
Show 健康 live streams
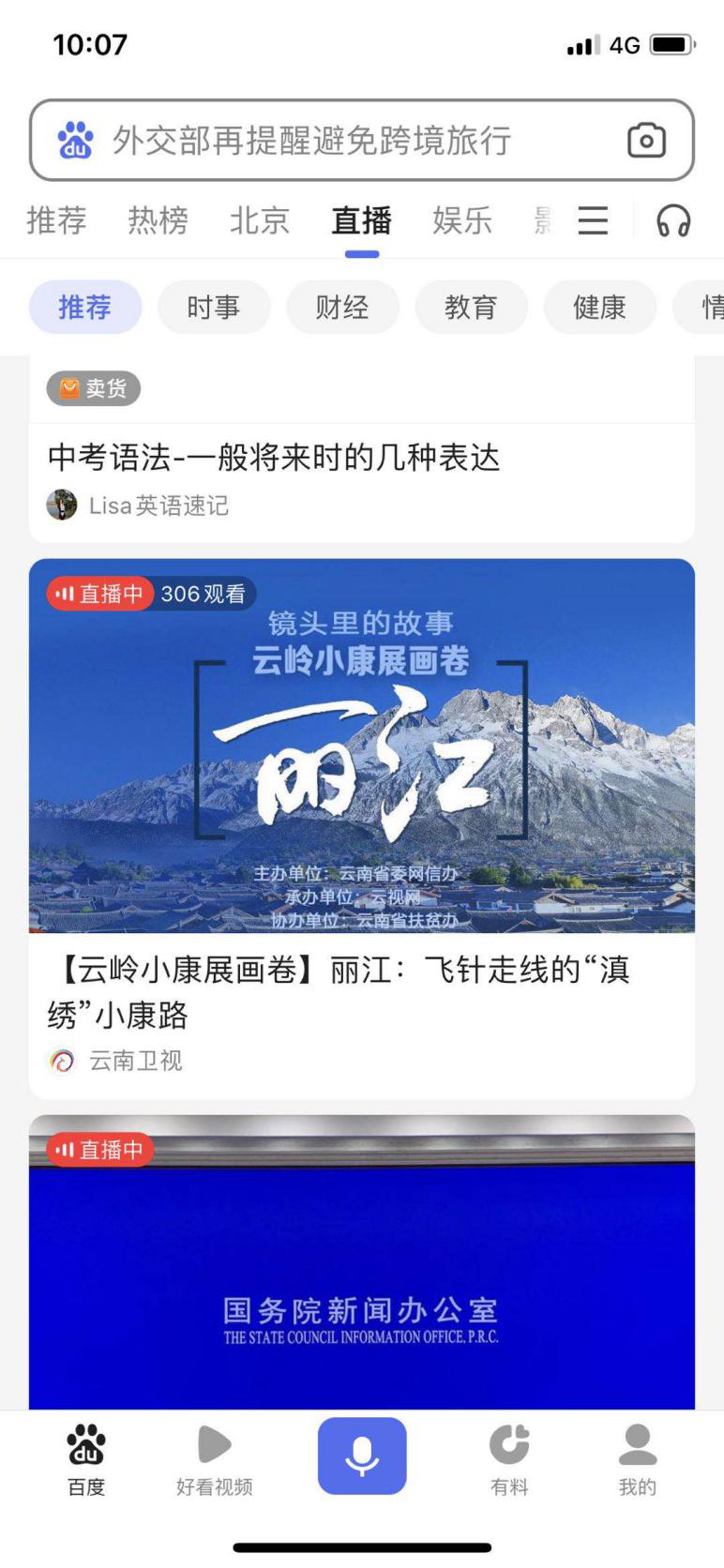coord(599,308)
